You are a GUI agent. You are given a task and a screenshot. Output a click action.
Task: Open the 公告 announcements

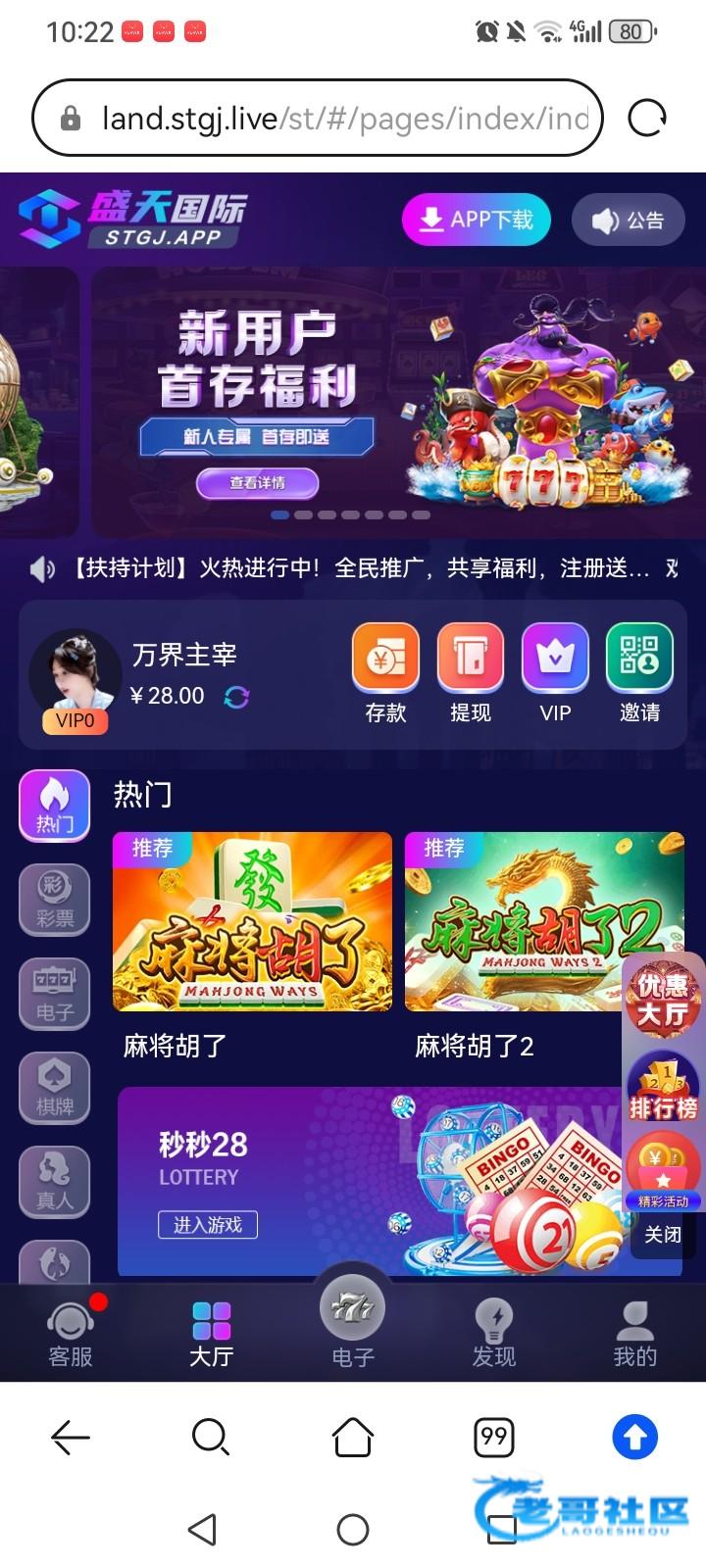click(x=628, y=220)
